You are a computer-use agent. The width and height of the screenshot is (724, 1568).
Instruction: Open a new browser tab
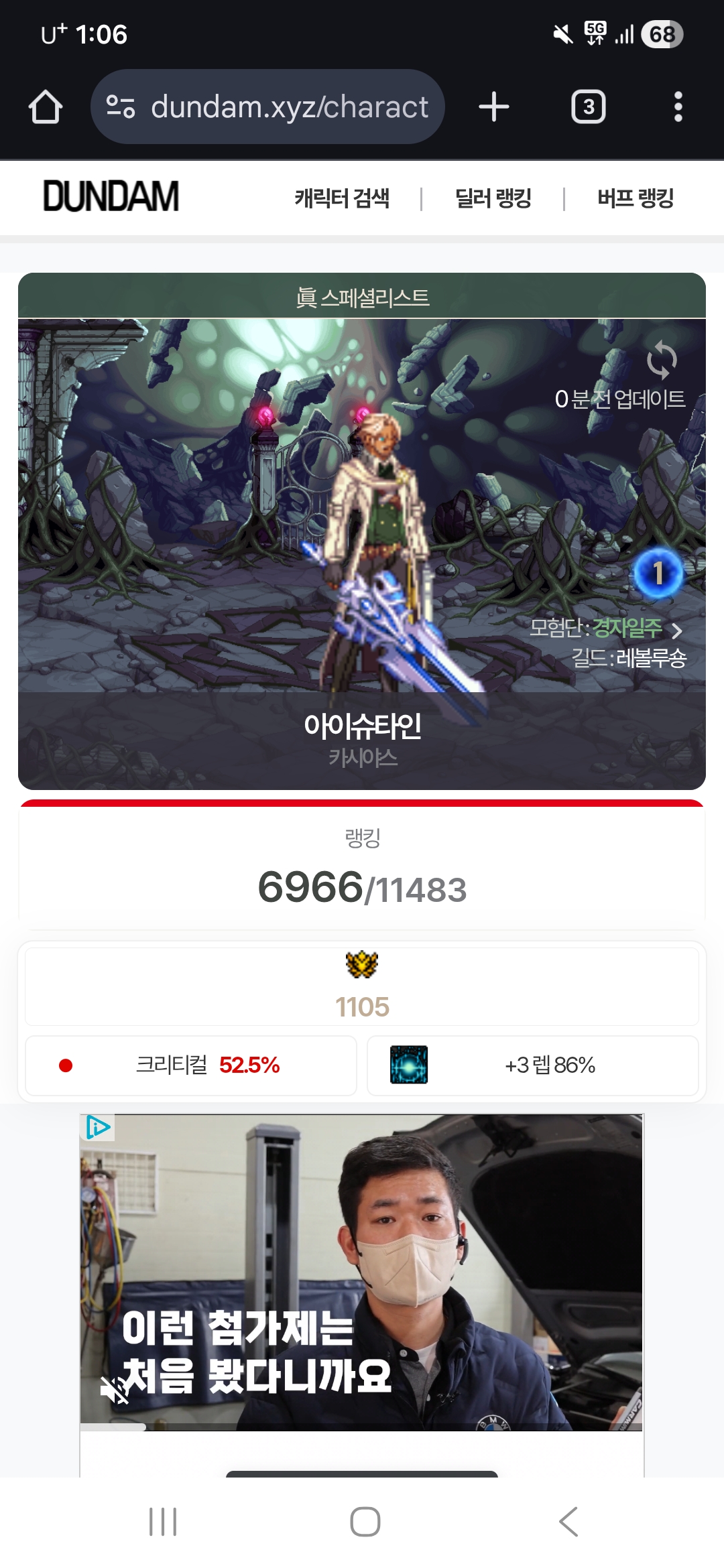[x=494, y=107]
